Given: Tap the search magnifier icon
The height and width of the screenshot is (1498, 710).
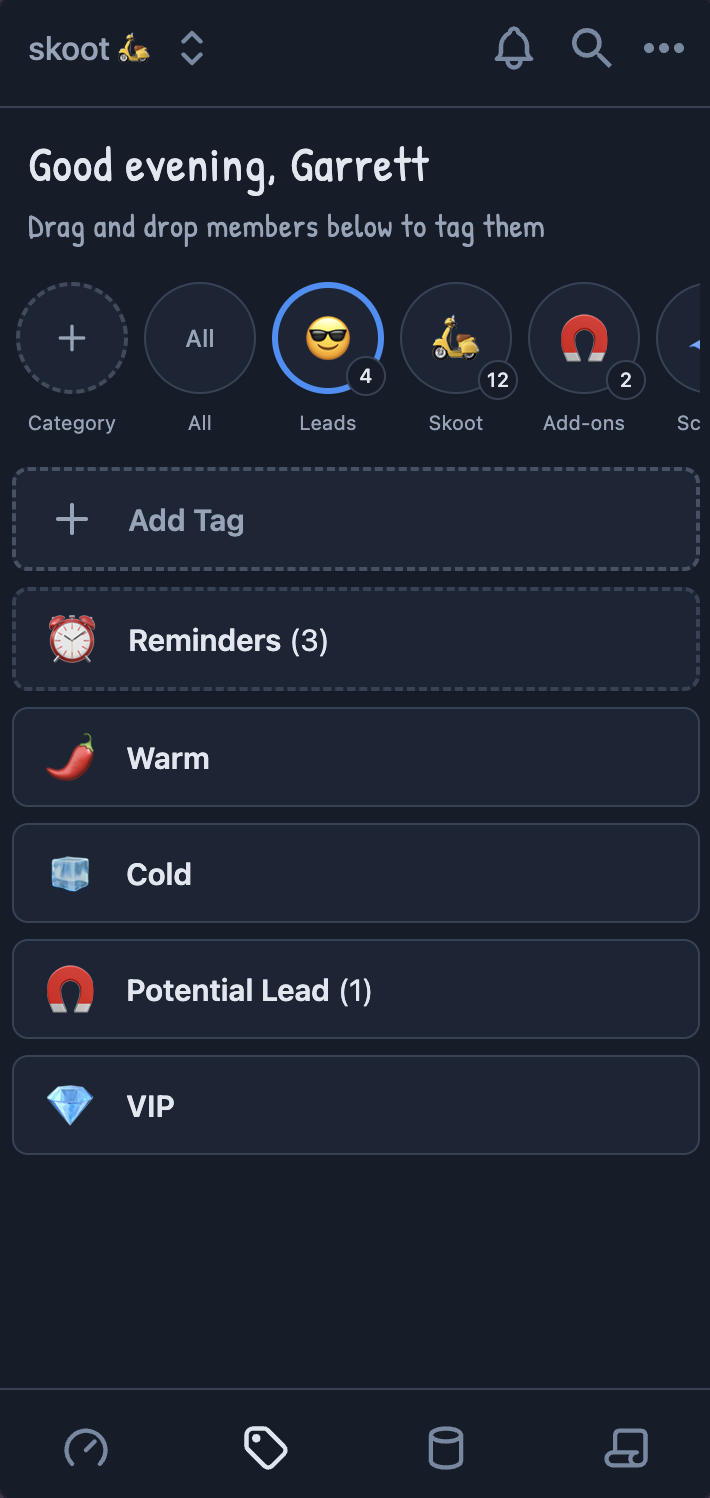Looking at the screenshot, I should 590,48.
